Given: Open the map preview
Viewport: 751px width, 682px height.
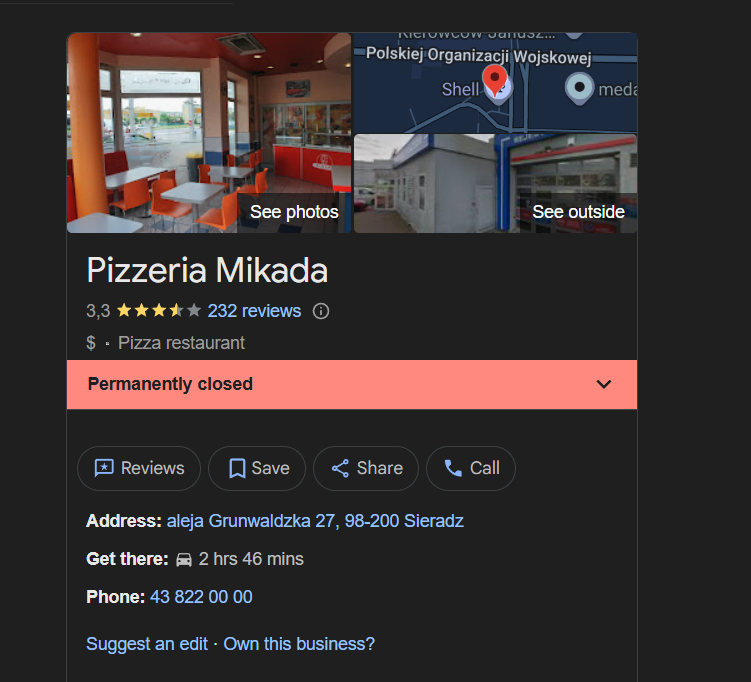Looking at the screenshot, I should click(x=495, y=83).
